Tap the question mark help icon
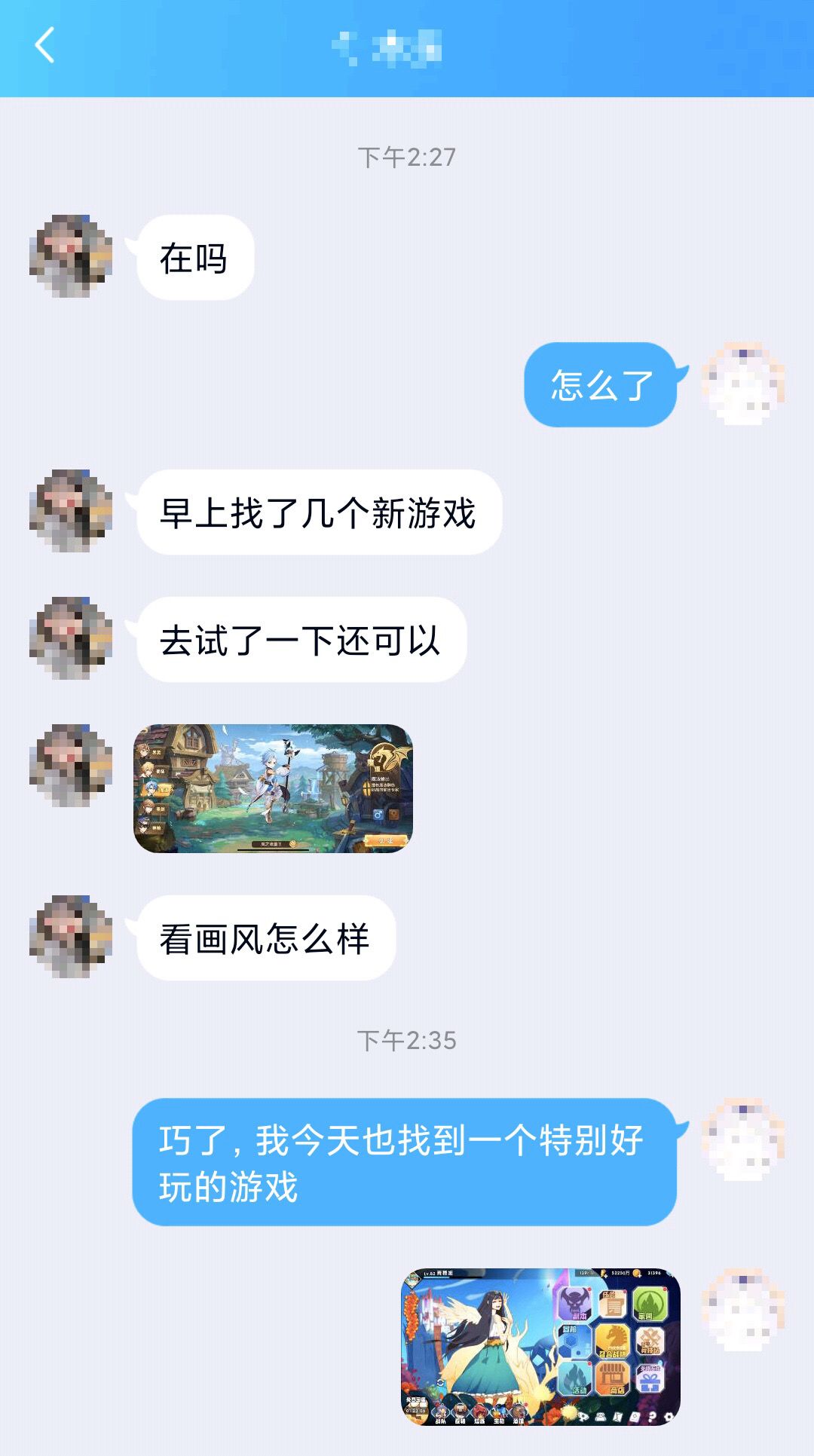The width and height of the screenshot is (814, 1456). tap(652, 1416)
